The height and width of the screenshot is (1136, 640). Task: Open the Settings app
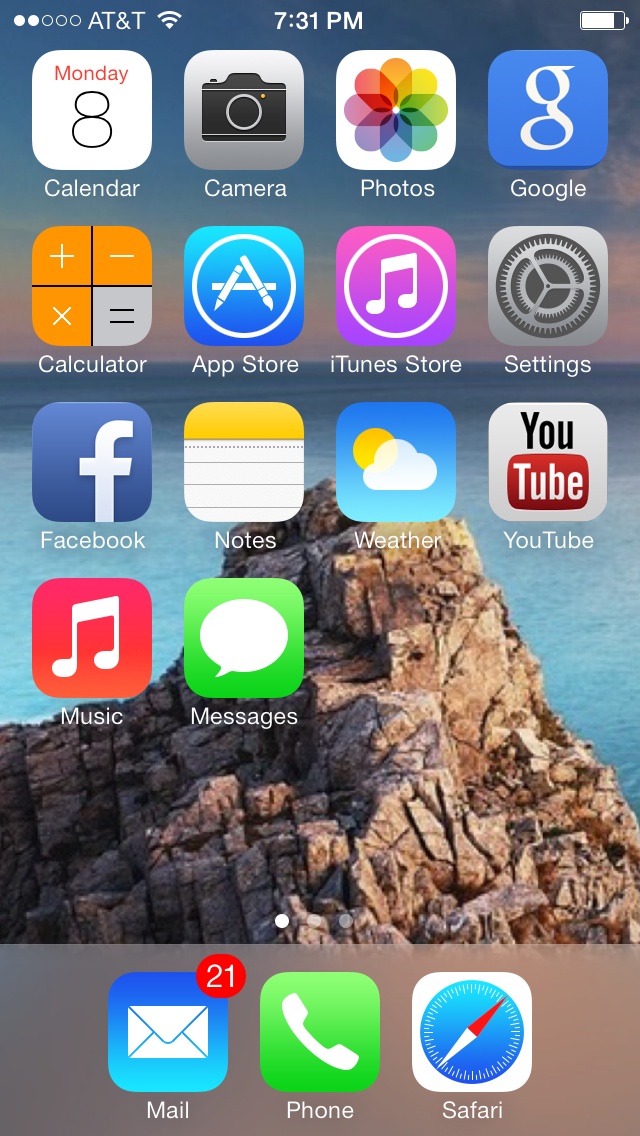548,286
